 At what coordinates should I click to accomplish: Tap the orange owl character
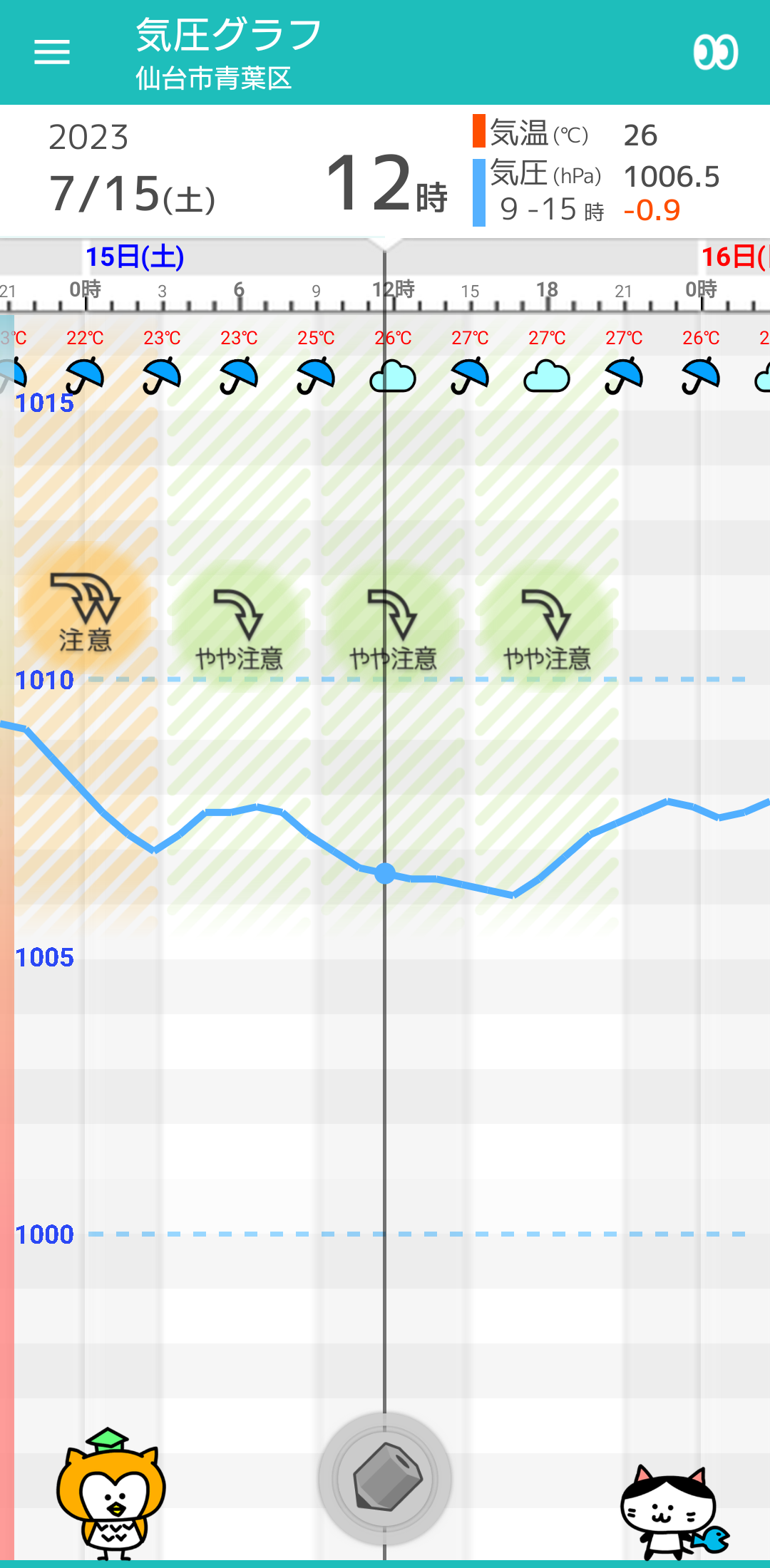111,1493
